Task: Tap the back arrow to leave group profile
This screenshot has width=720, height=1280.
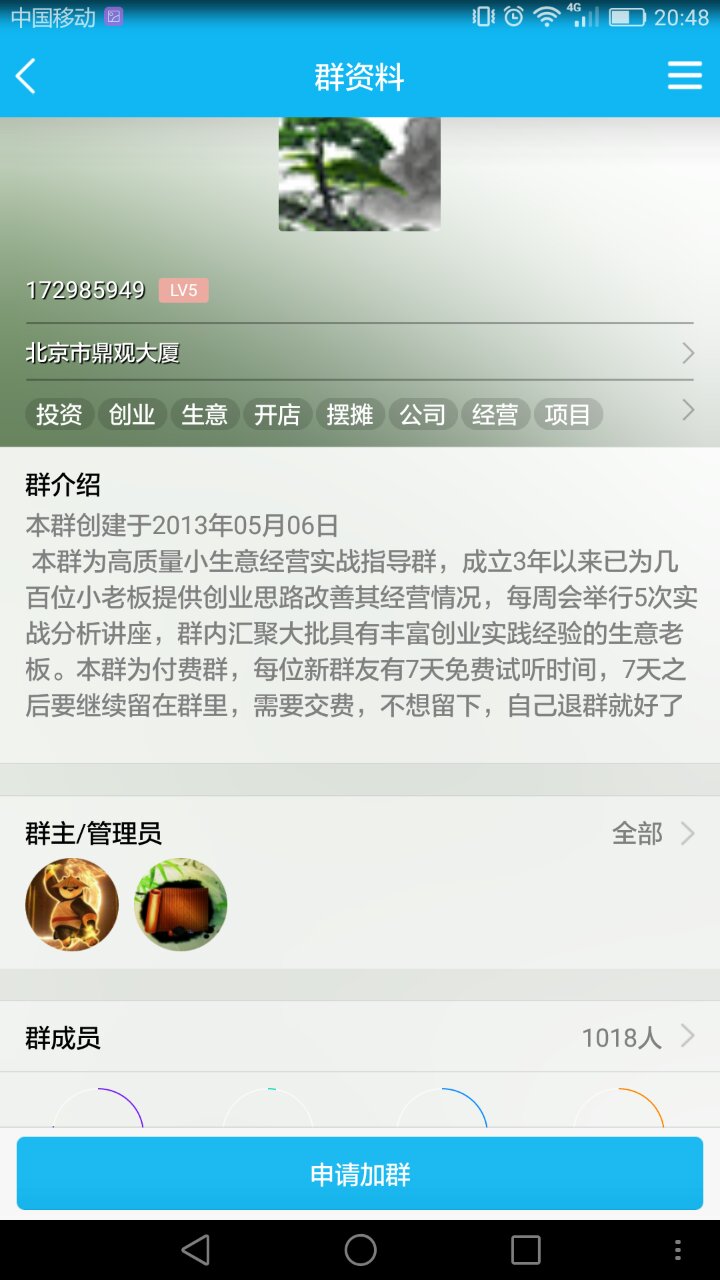Action: (x=27, y=75)
